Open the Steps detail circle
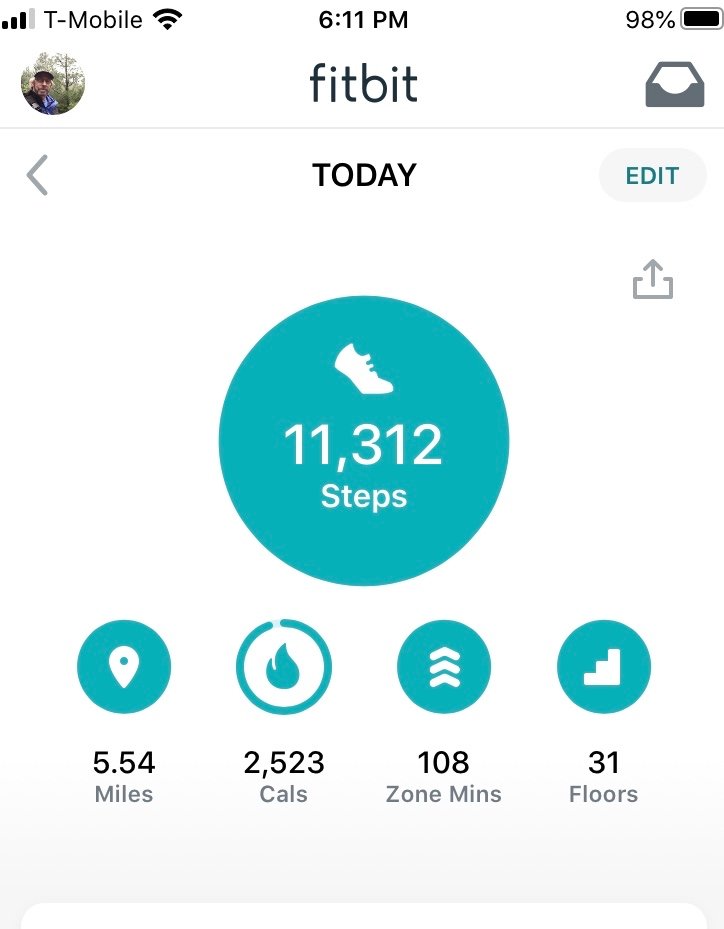The height and width of the screenshot is (929, 724). coord(363,441)
